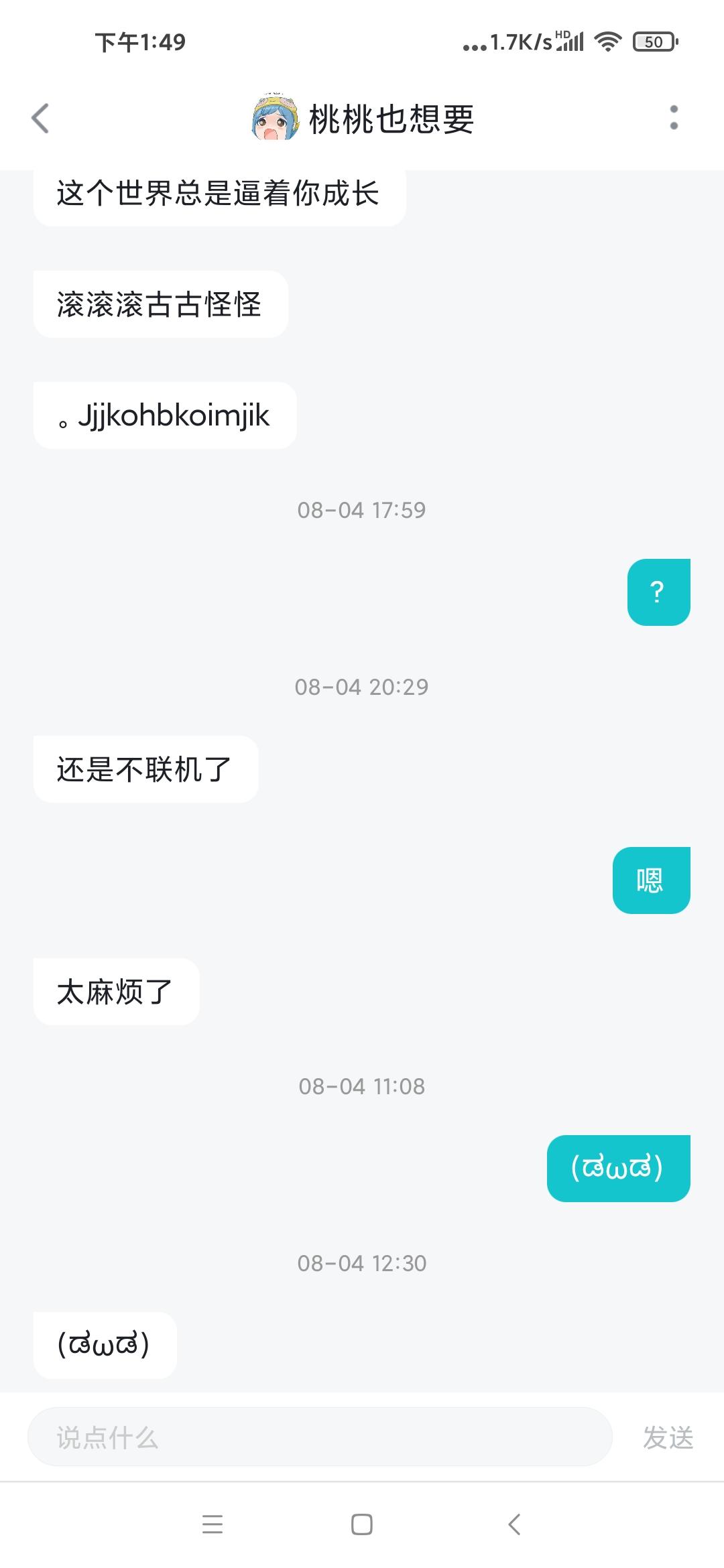Select the 滚滚滚古古怪怪 message bubble
724x1568 pixels.
161,304
